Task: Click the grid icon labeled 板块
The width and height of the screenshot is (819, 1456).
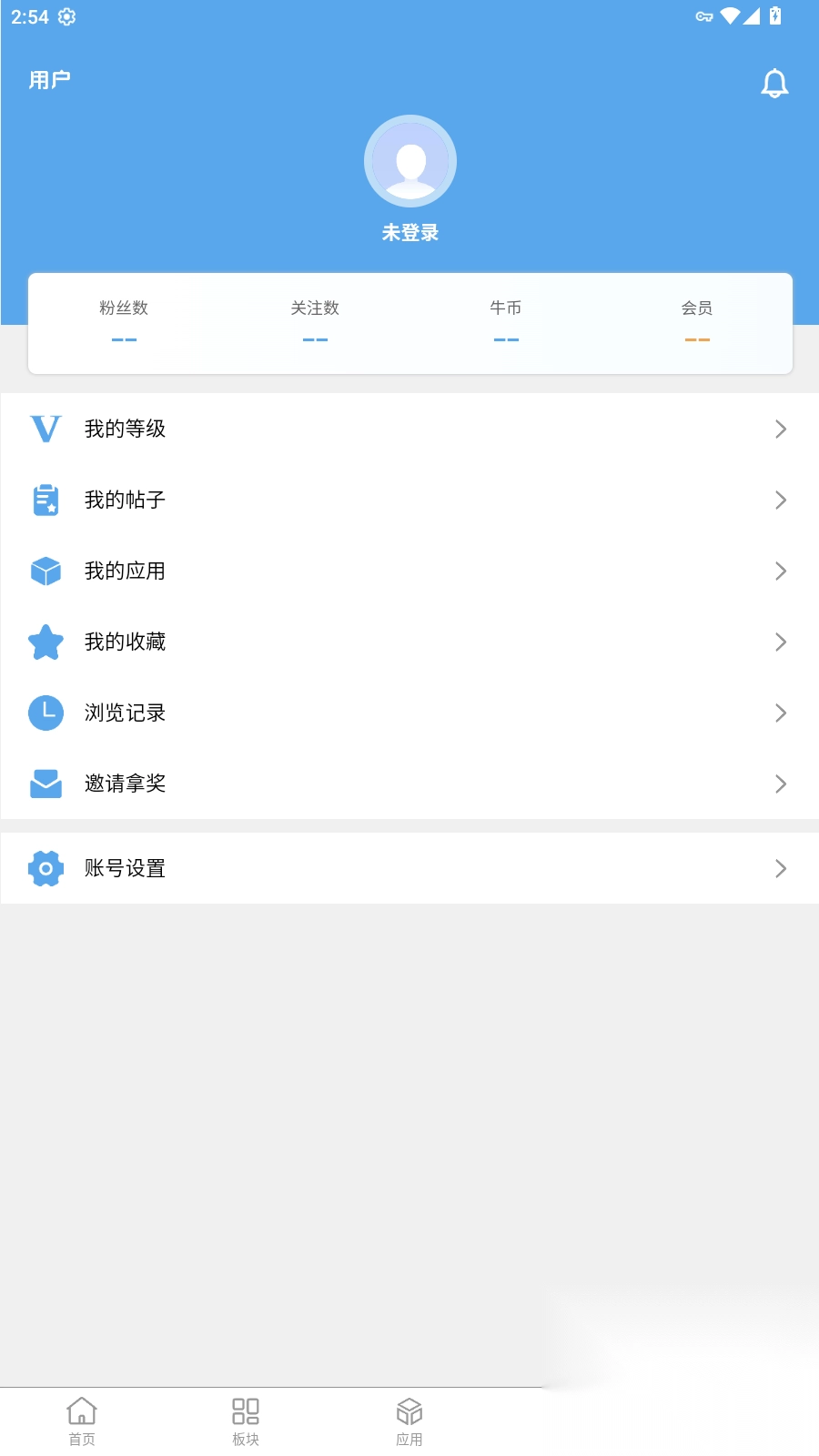Action: point(244,1410)
